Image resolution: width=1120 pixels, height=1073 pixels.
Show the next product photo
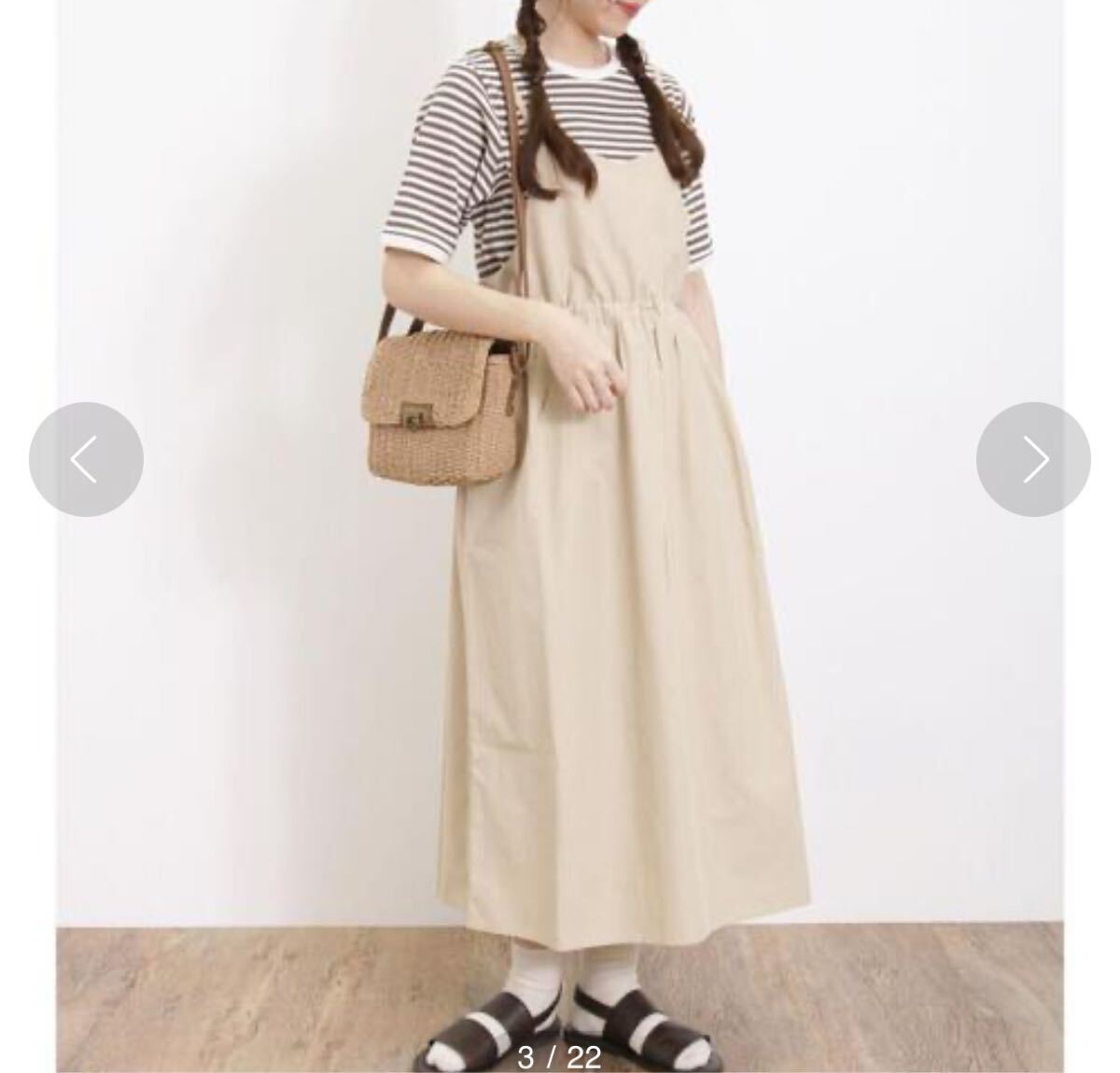(x=1033, y=459)
